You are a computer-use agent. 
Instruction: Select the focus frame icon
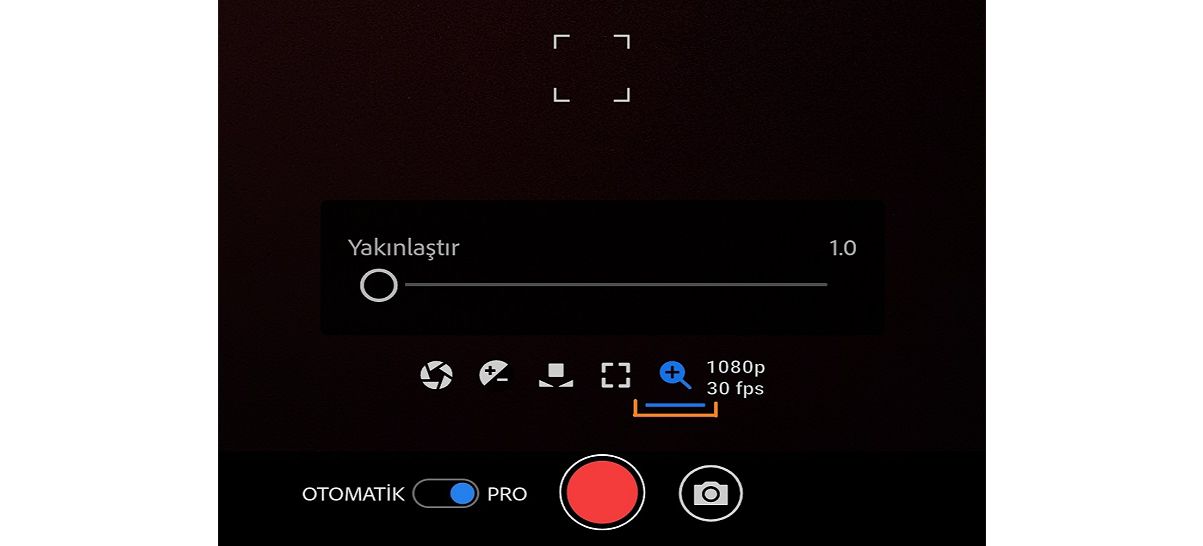(616, 376)
